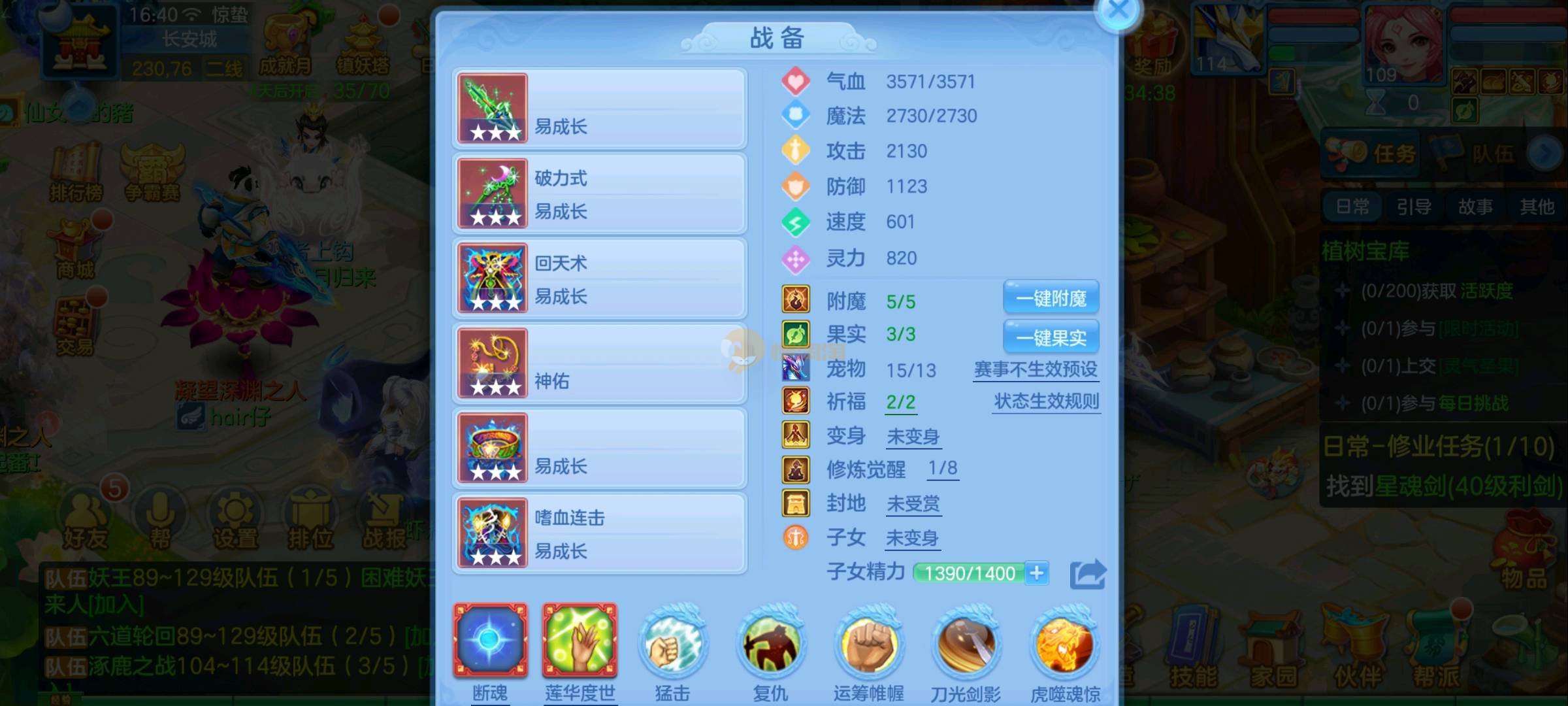Screen dimensions: 1568x706
Task: Select the 运筹帷幄 skill
Action: click(x=868, y=644)
